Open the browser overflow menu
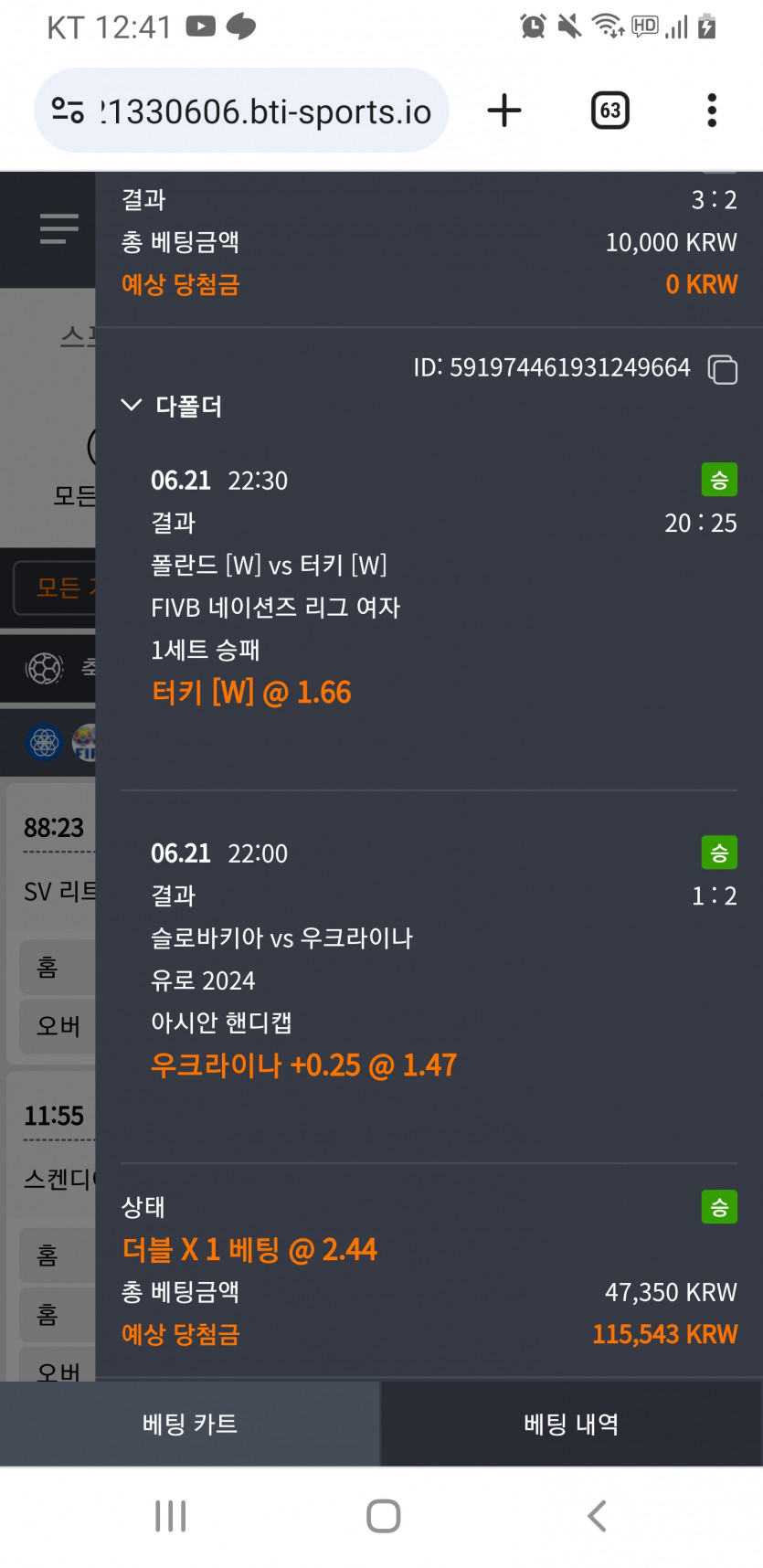 [712, 111]
